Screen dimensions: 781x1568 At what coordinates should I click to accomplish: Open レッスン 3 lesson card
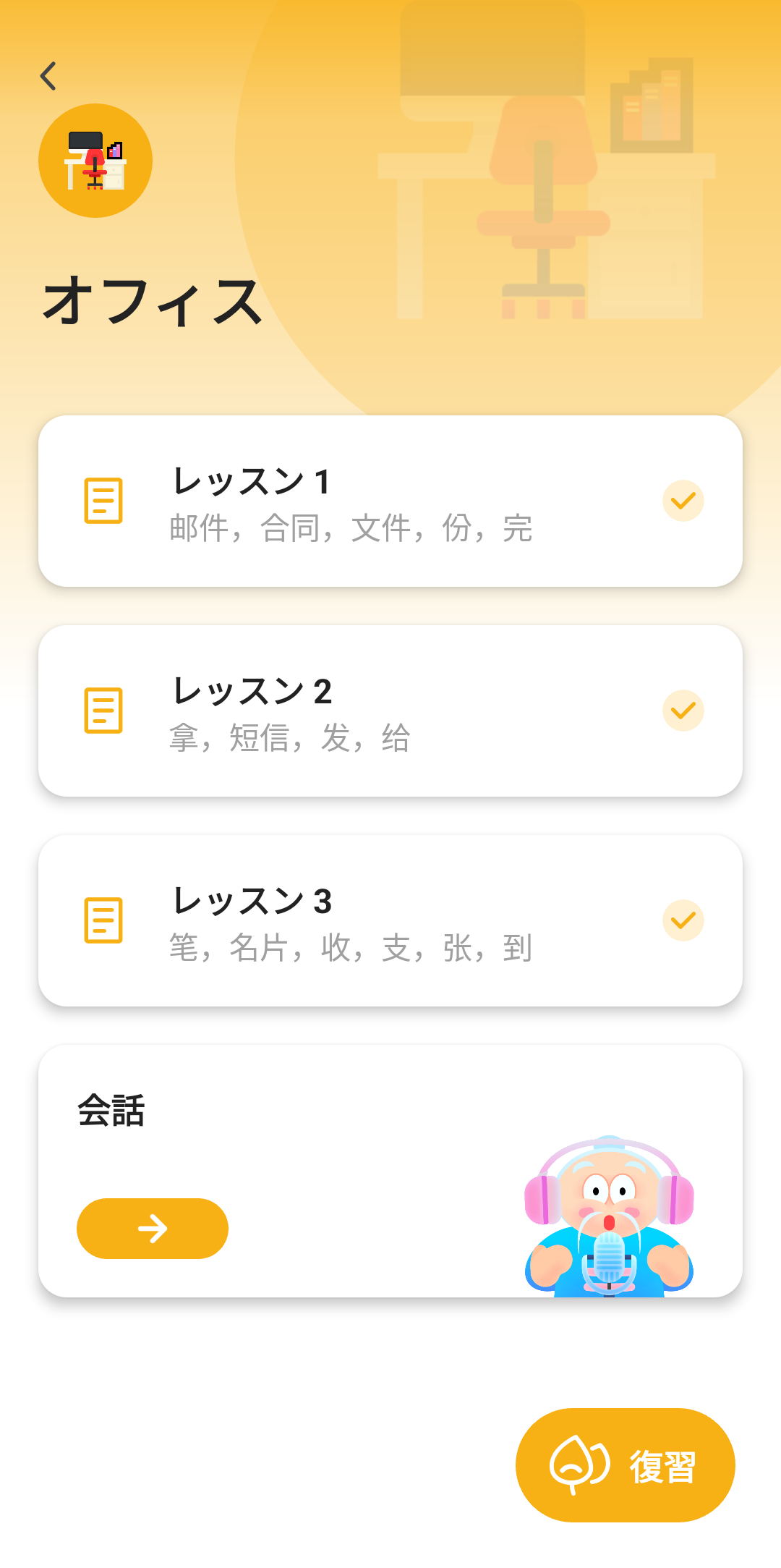click(x=390, y=920)
